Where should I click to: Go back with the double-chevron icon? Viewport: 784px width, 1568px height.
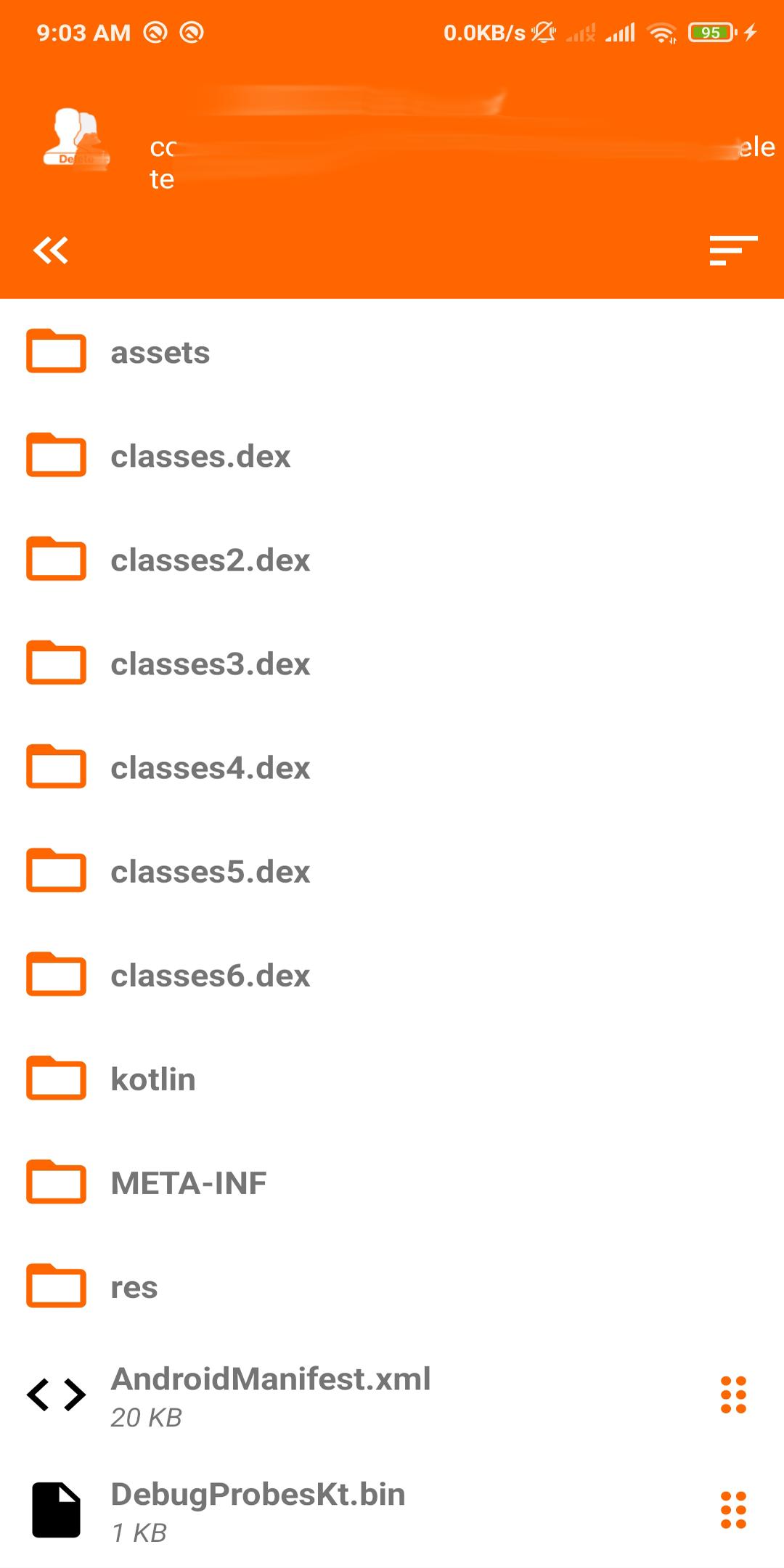pyautogui.click(x=51, y=250)
